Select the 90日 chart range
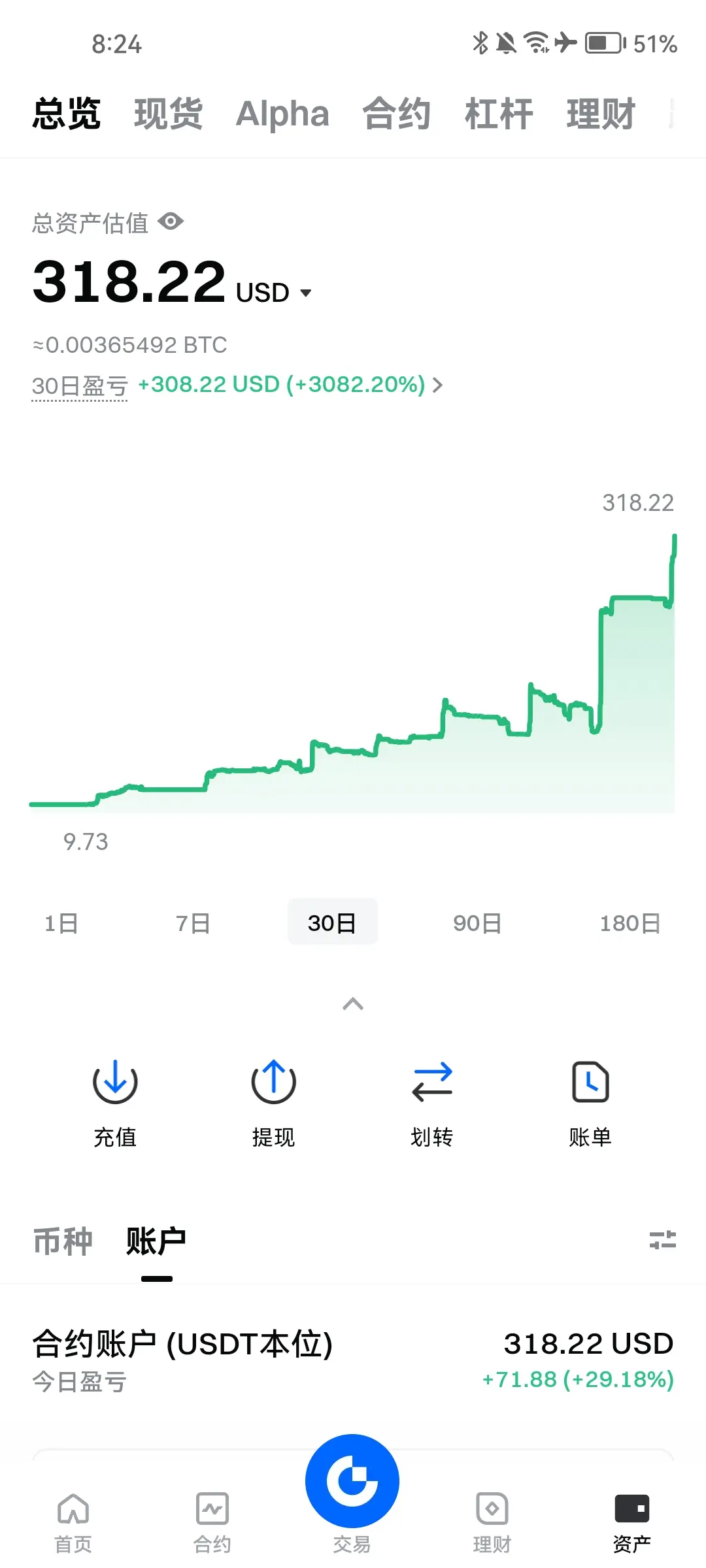 pyautogui.click(x=477, y=923)
